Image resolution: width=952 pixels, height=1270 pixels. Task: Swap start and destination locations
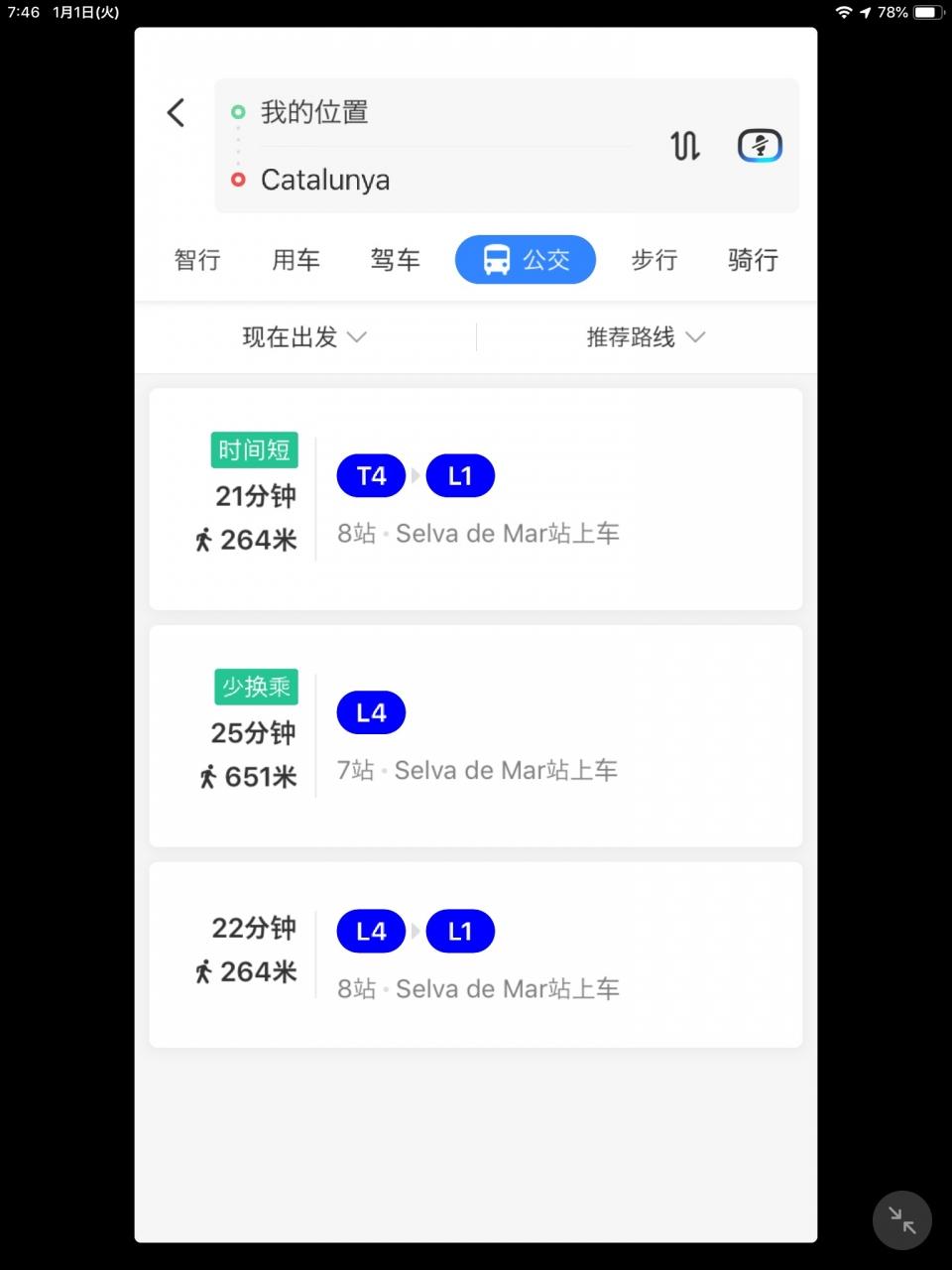tap(684, 146)
